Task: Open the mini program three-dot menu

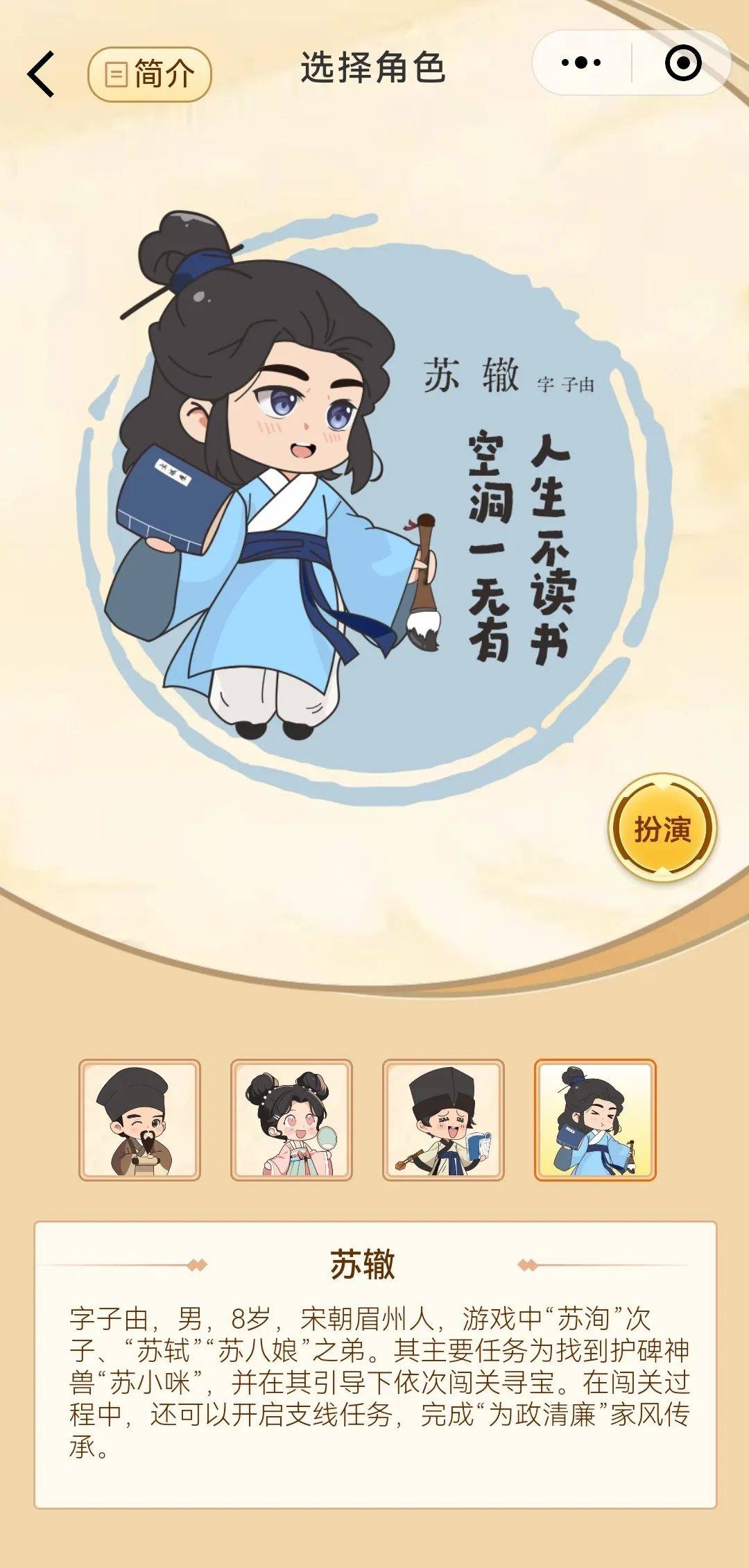Action: tap(581, 63)
